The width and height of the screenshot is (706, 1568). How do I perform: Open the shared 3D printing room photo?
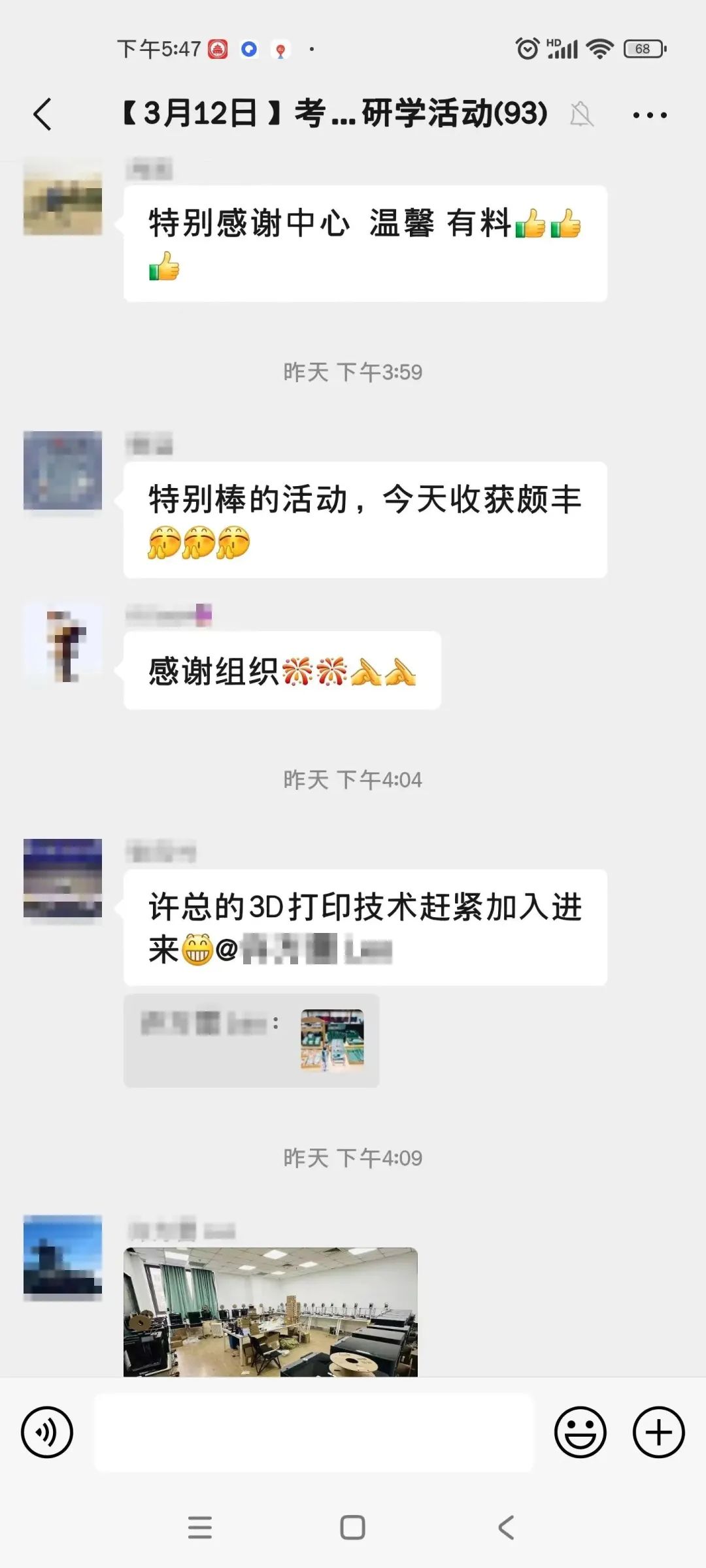point(270,1312)
